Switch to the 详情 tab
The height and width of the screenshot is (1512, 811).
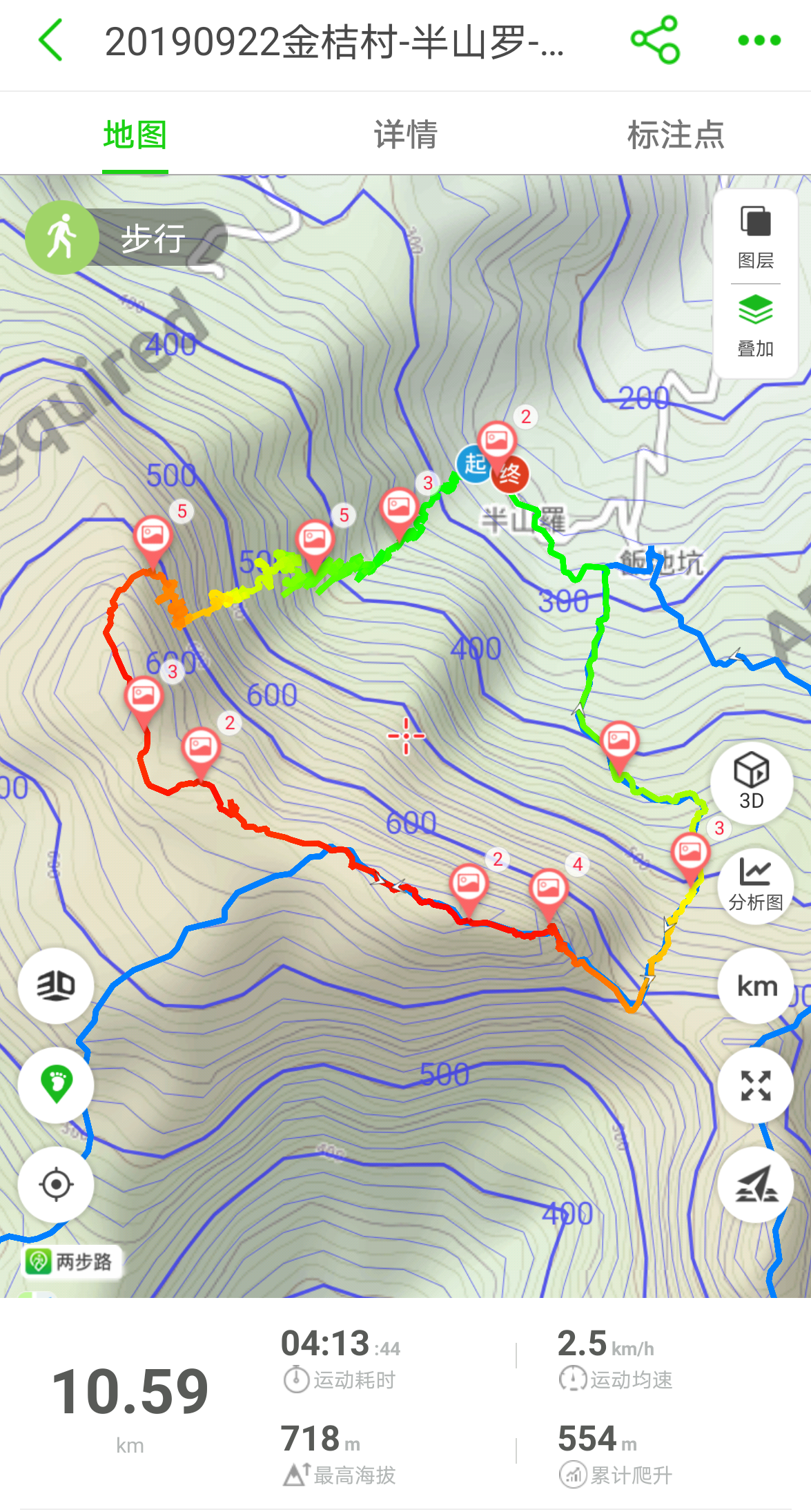(x=405, y=134)
